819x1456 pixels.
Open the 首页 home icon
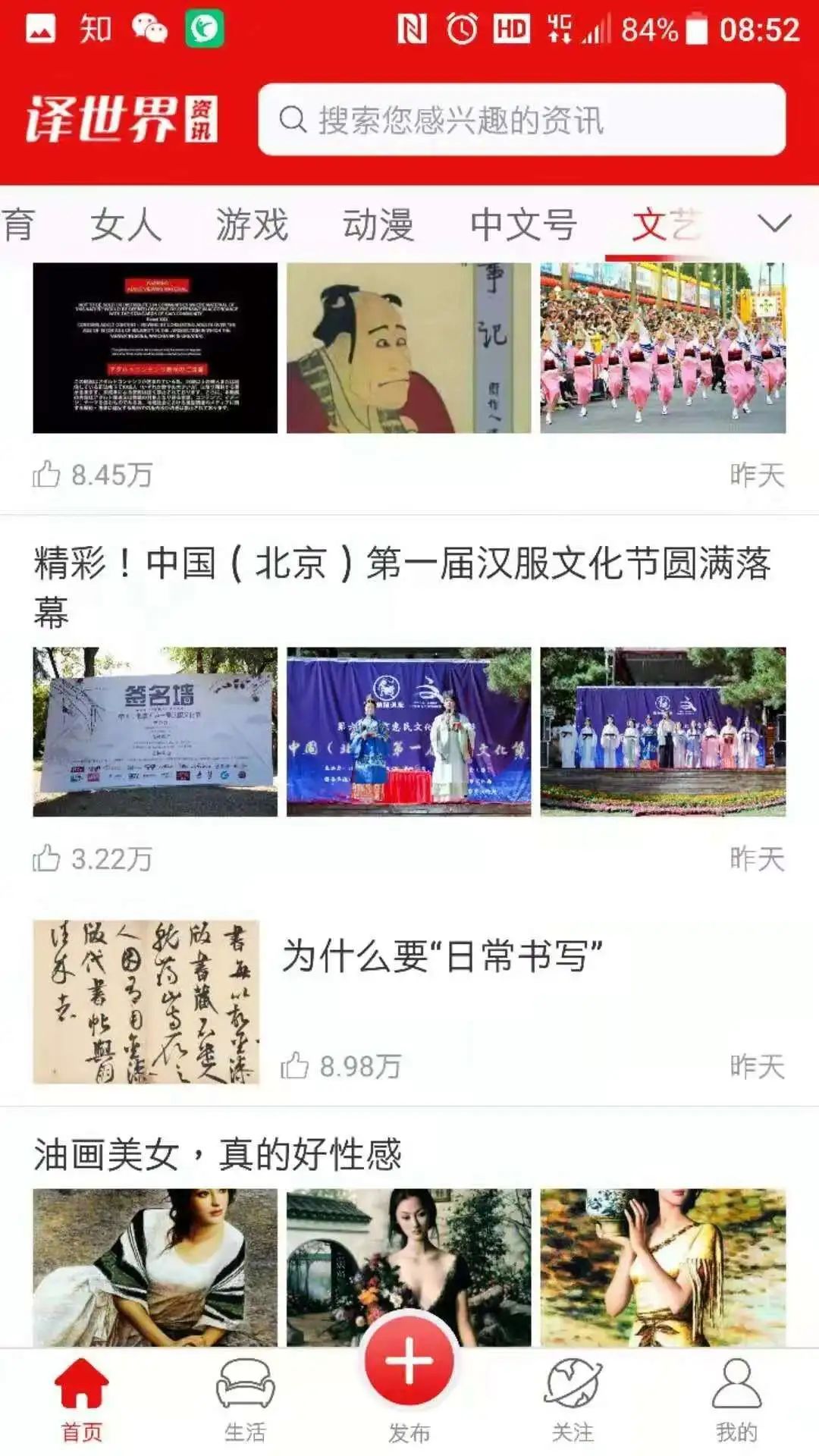pyautogui.click(x=81, y=1385)
